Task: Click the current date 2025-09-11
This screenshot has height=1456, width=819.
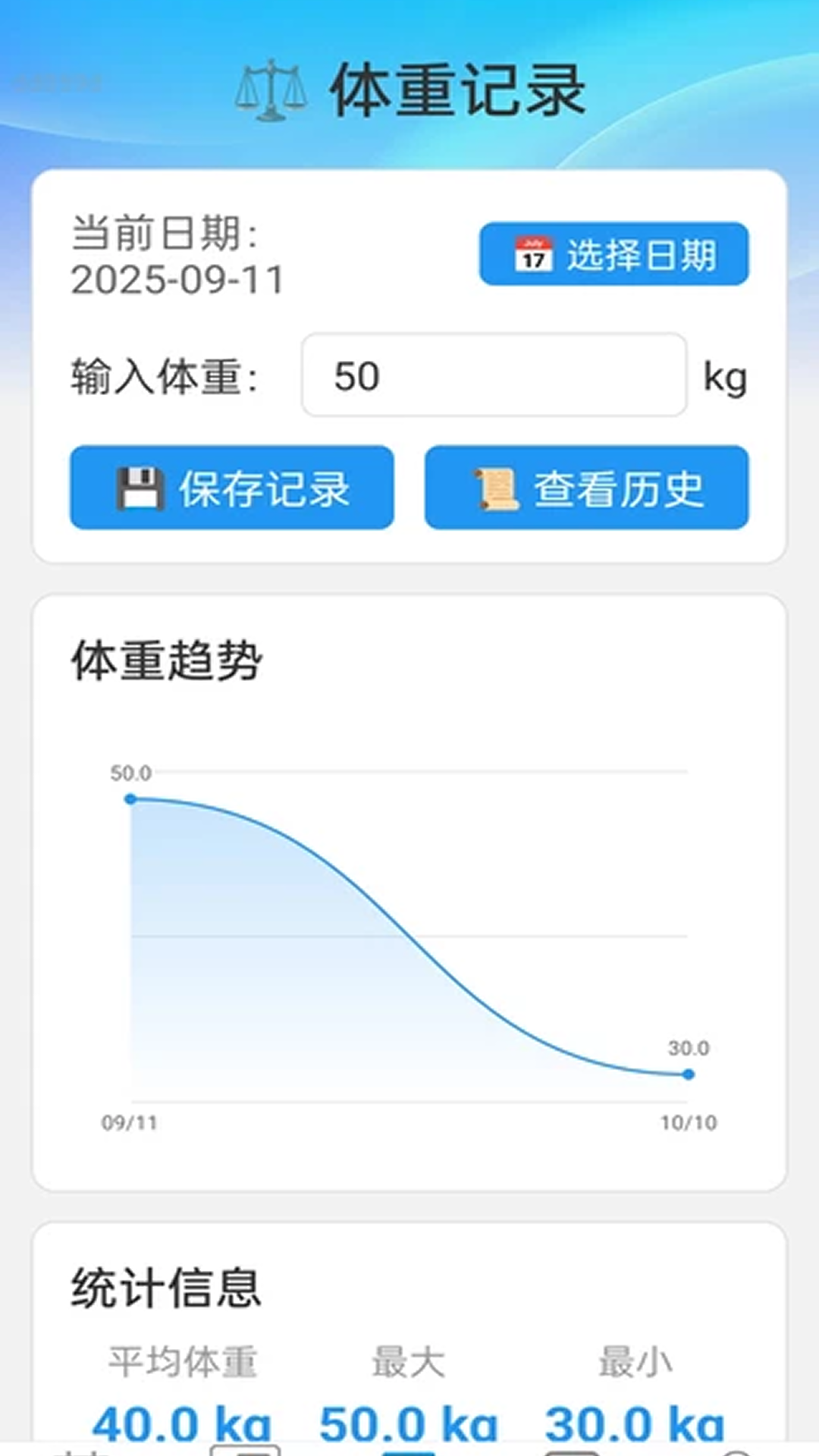Action: 178,278
